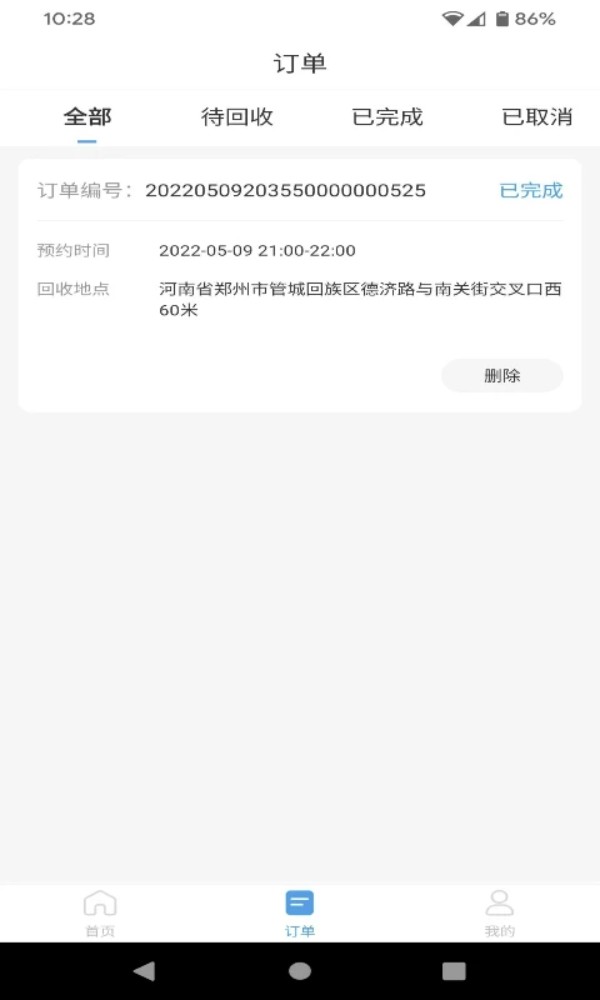Tap the system home button
This screenshot has height=1000, width=600.
click(x=300, y=970)
